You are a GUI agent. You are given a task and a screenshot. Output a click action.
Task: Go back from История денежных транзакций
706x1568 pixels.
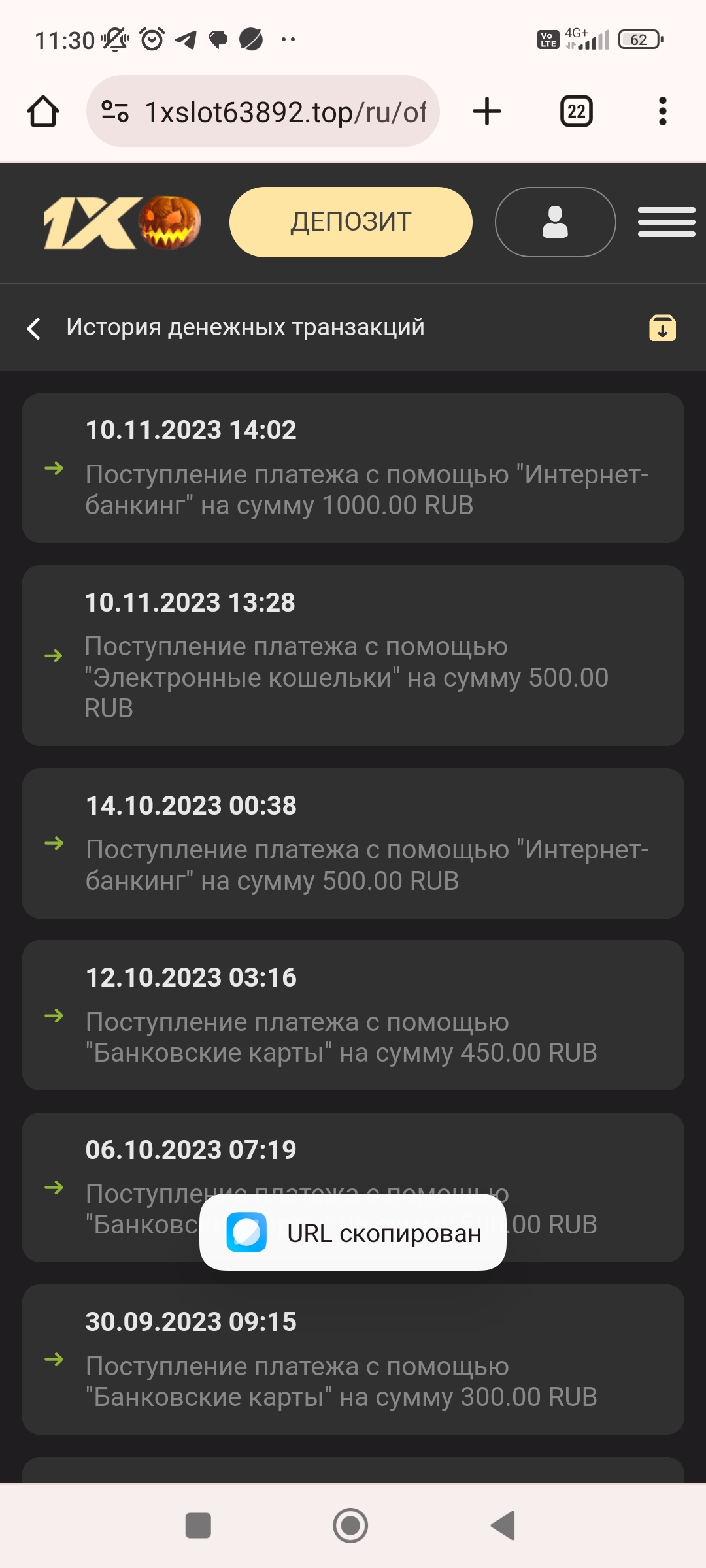(34, 328)
